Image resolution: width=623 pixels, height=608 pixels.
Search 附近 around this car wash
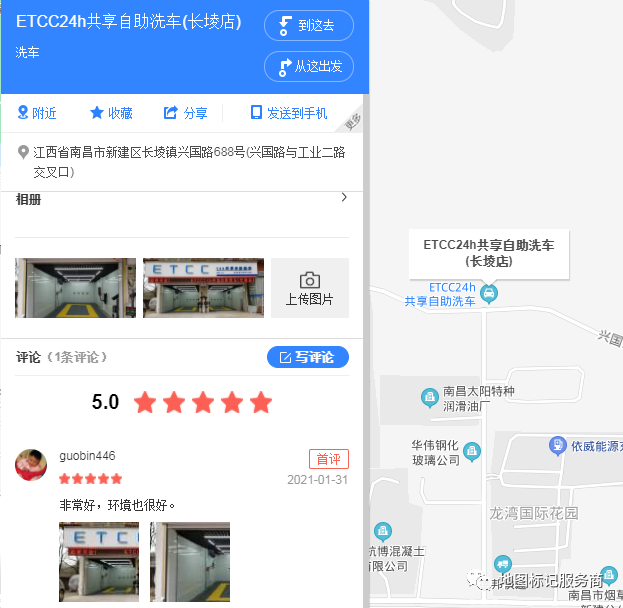[37, 114]
